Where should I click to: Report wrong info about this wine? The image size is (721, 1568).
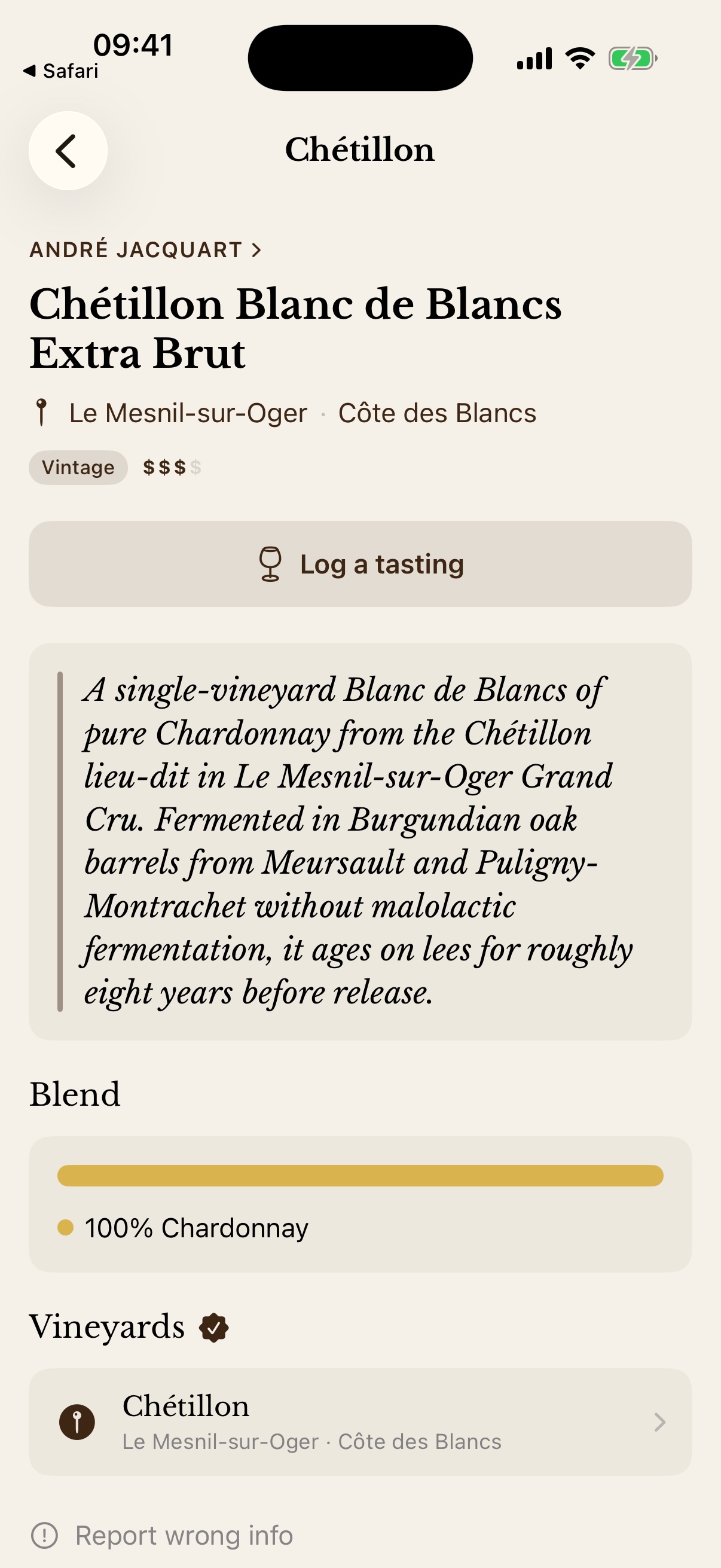163,1535
